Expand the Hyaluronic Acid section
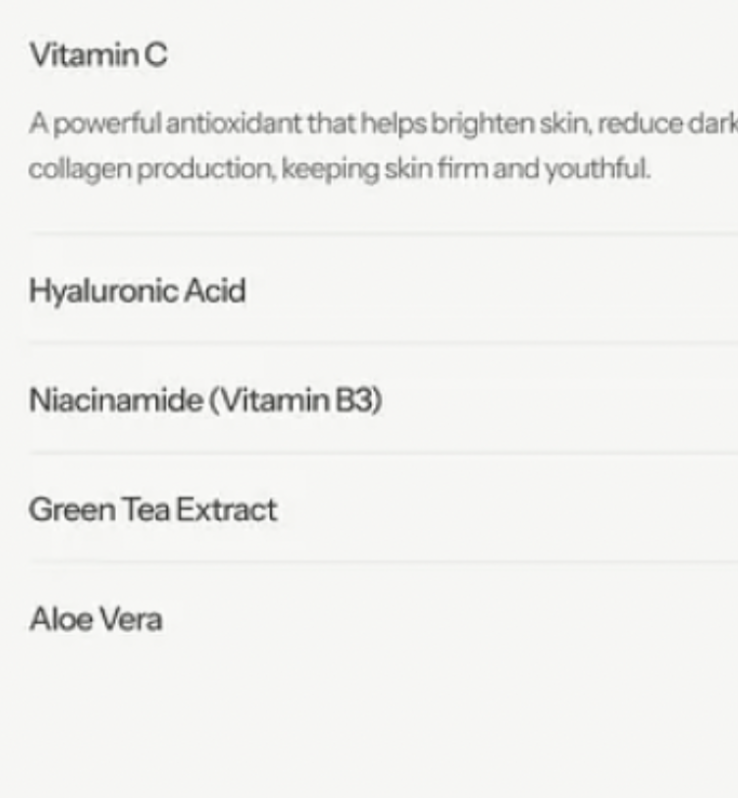 [x=138, y=292]
